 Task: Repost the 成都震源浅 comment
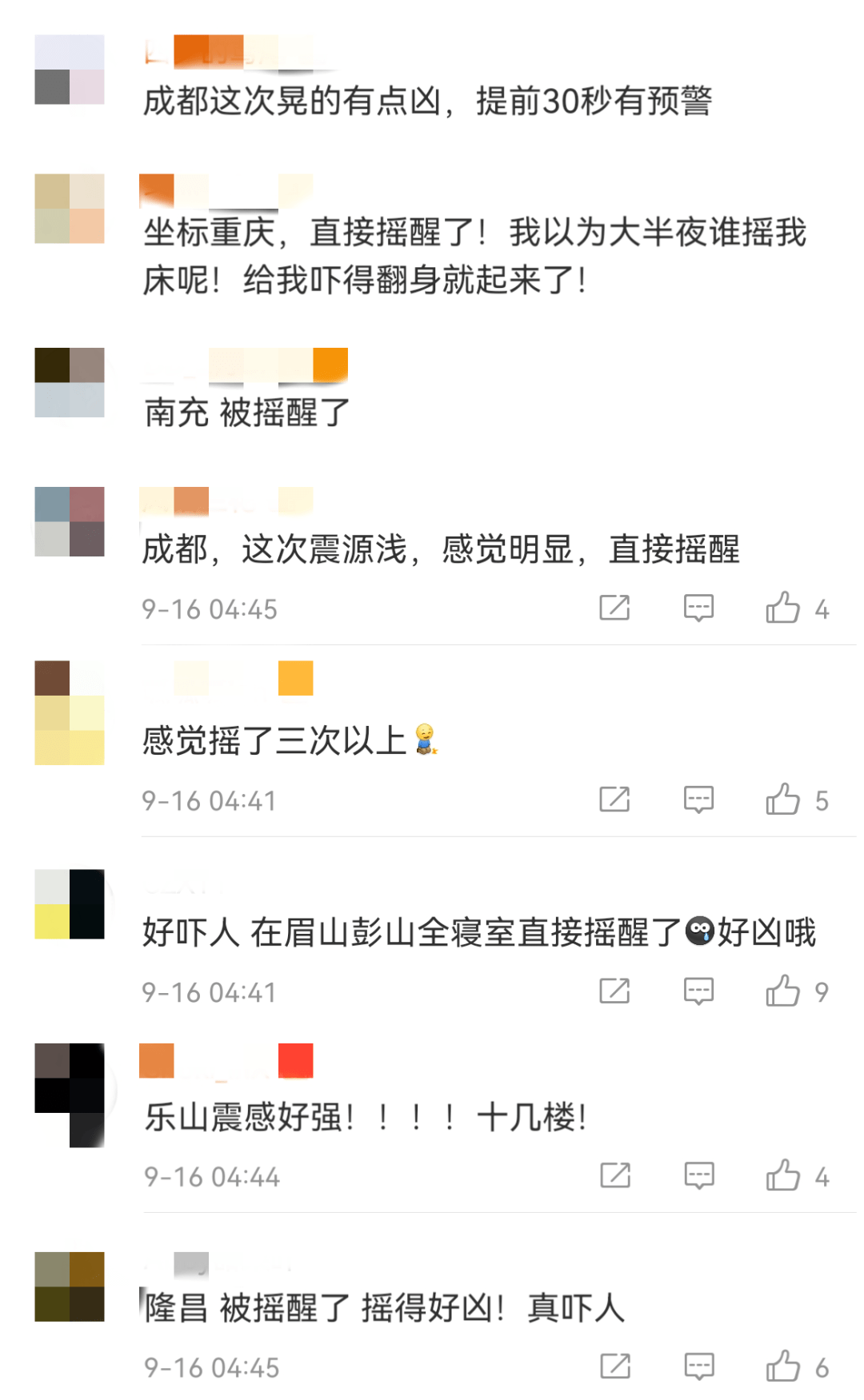pos(614,608)
